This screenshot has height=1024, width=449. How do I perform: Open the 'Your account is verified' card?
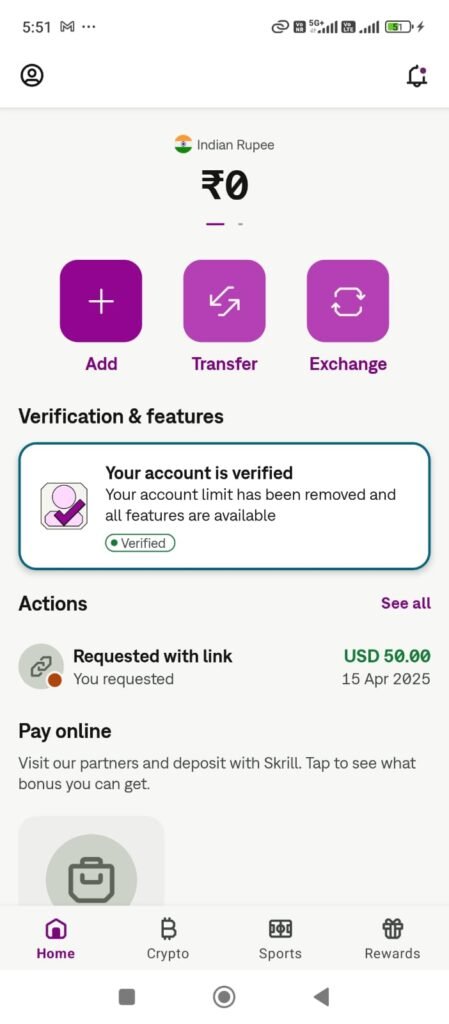pos(224,506)
